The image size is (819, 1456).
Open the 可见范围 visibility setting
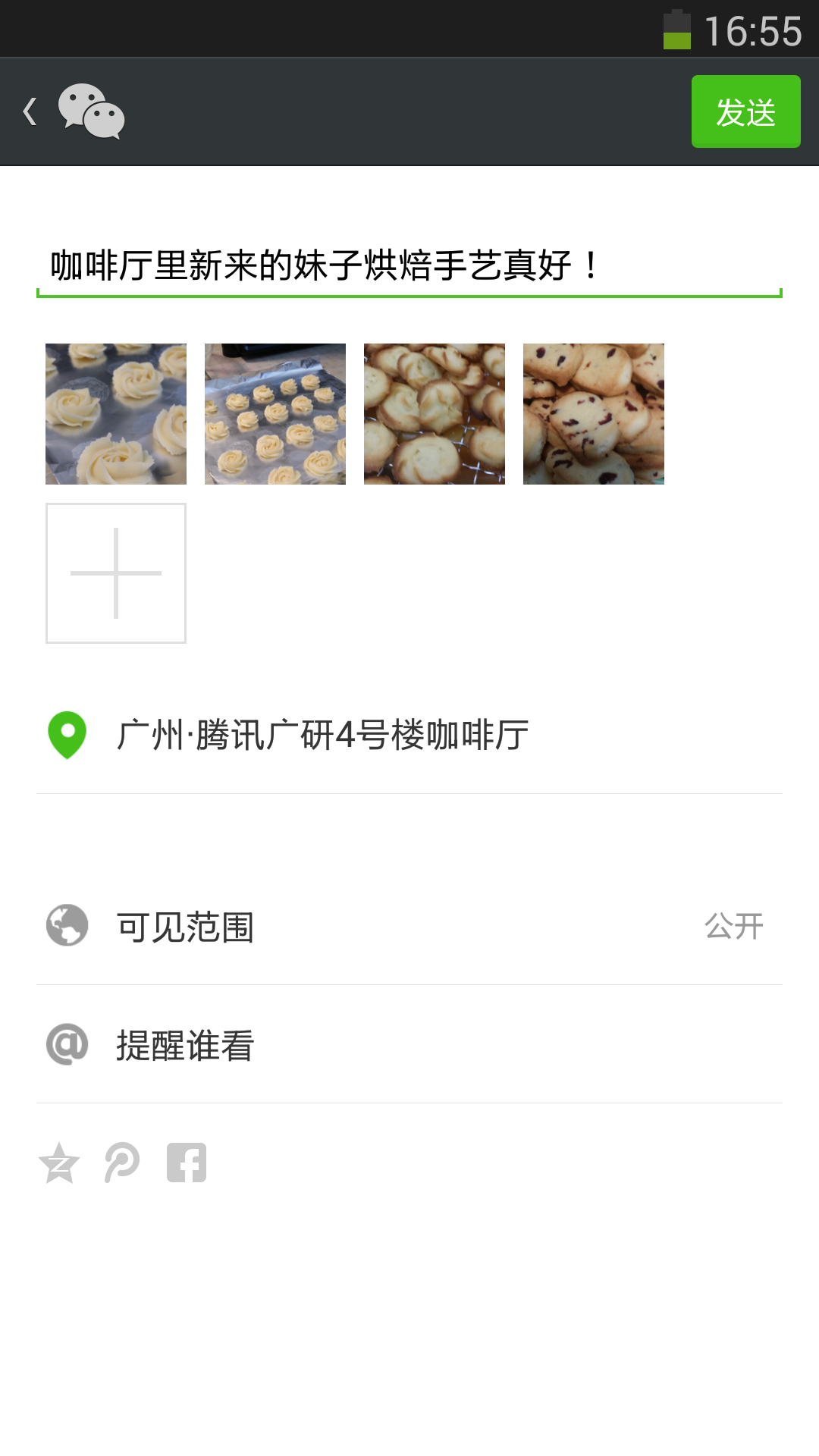coord(408,927)
